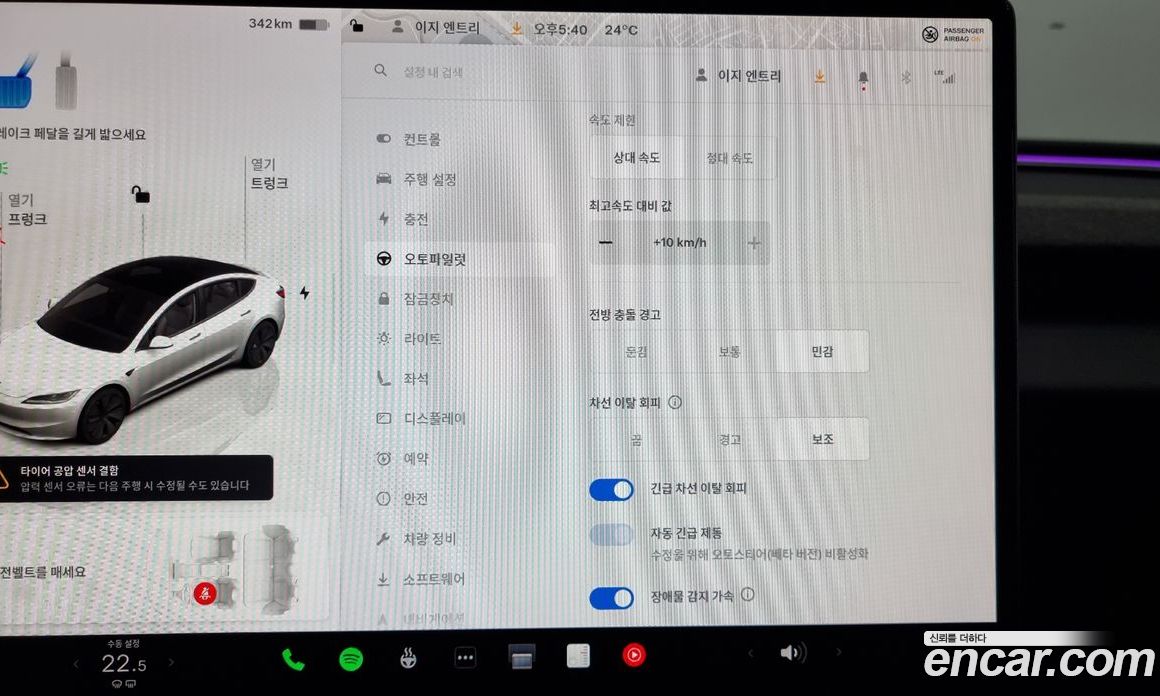Show info for 차선 이탈 회피
1160x696 pixels.
click(x=675, y=403)
